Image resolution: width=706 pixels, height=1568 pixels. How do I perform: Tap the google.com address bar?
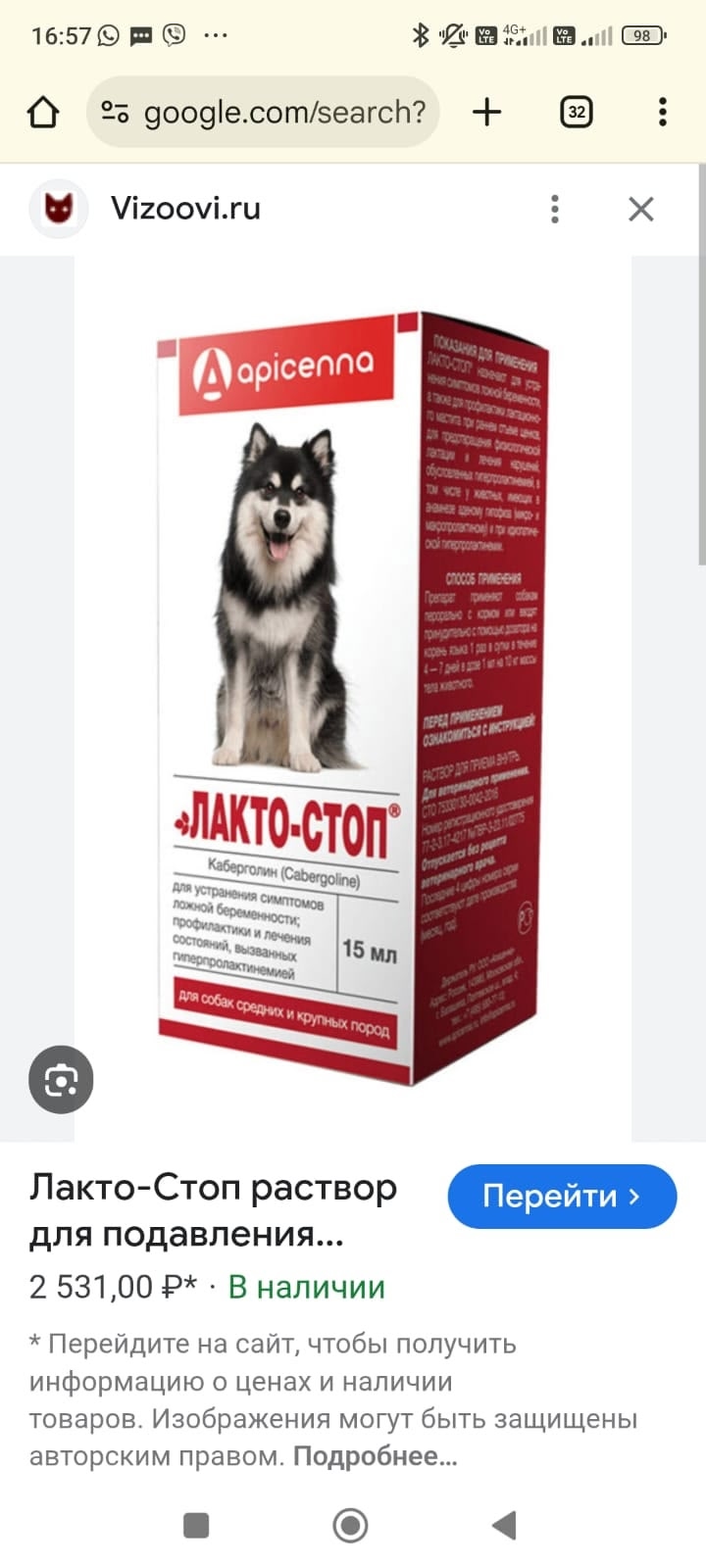click(x=265, y=113)
